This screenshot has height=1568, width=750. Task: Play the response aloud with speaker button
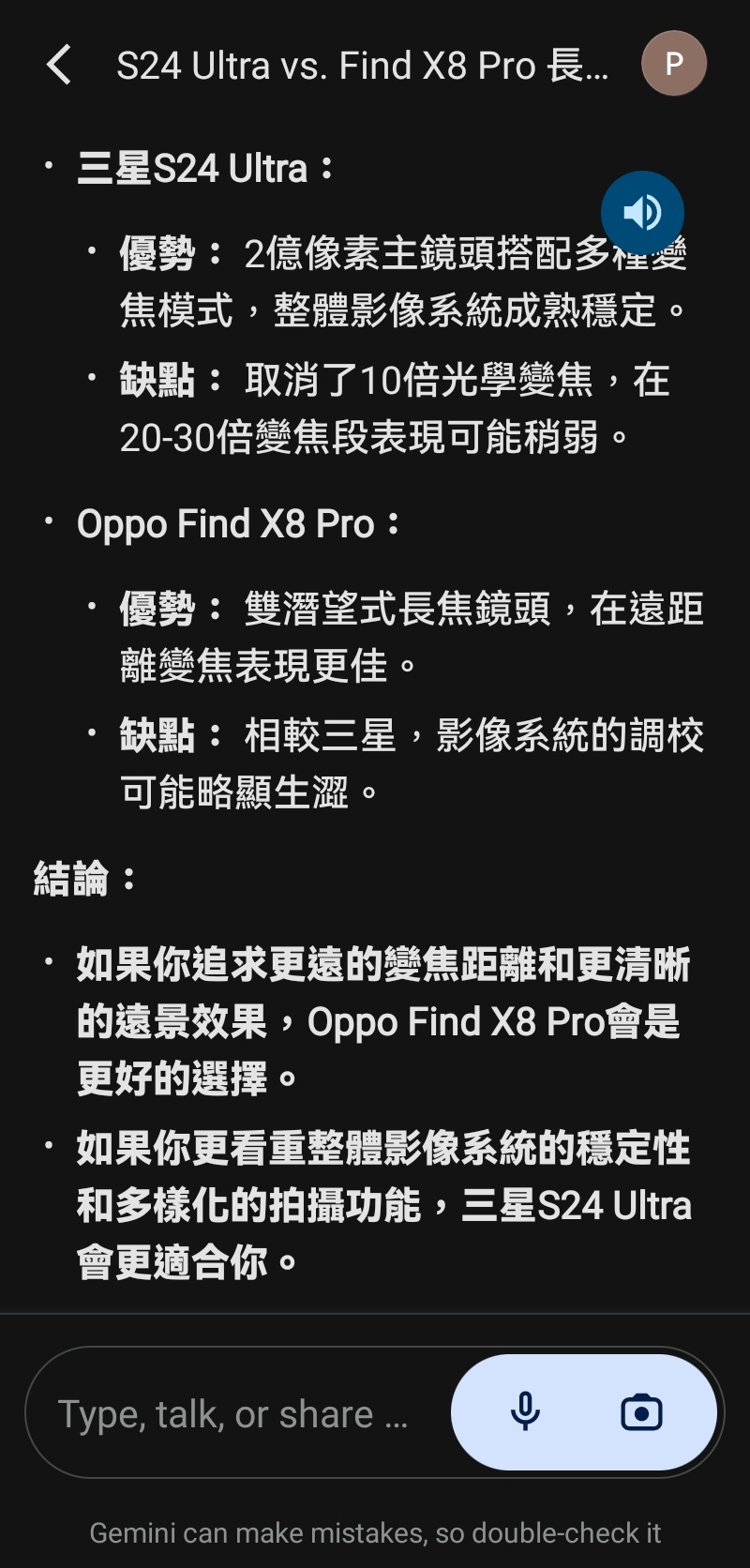click(642, 213)
